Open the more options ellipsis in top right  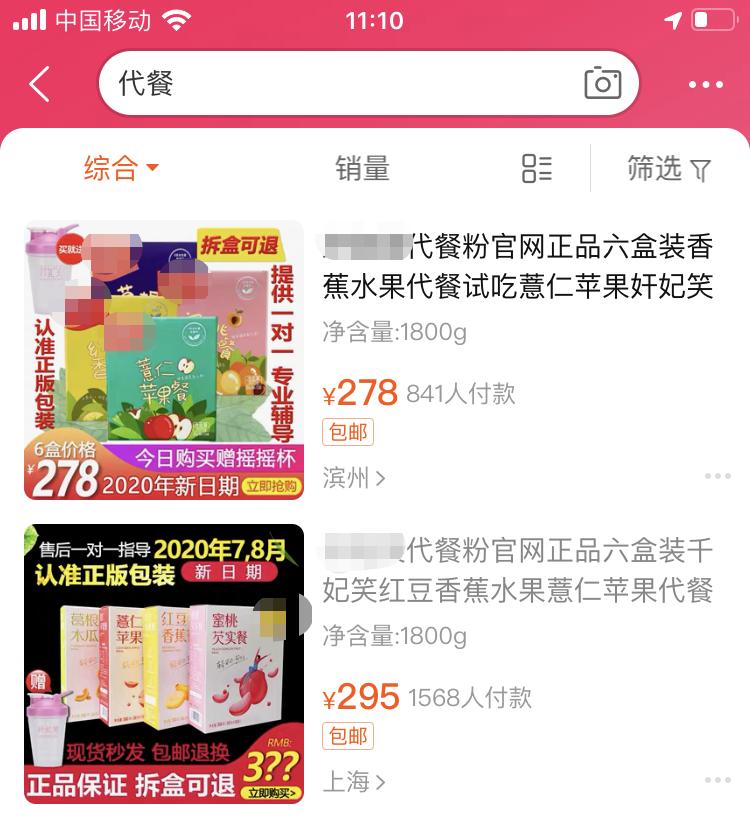coord(706,85)
